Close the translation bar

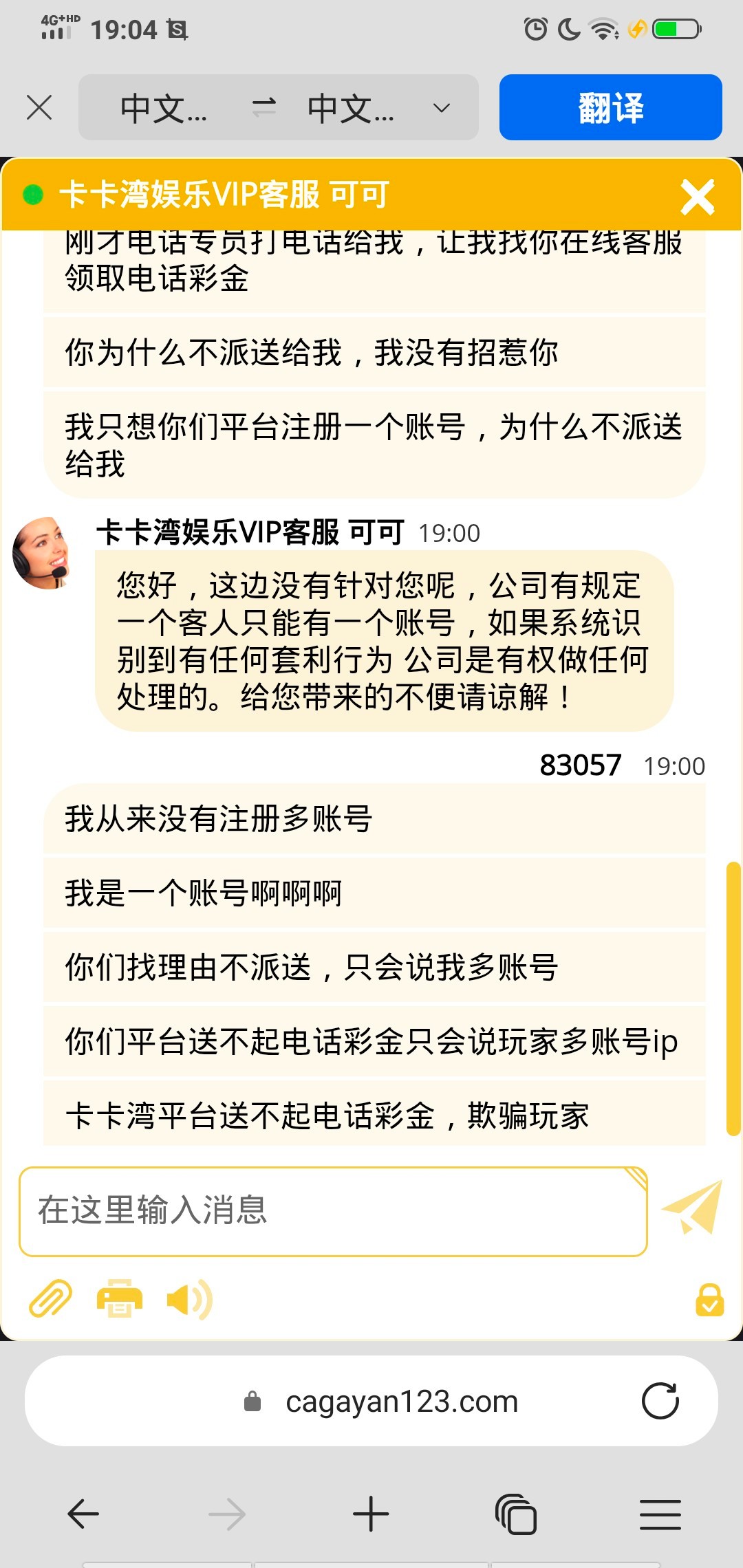(39, 108)
